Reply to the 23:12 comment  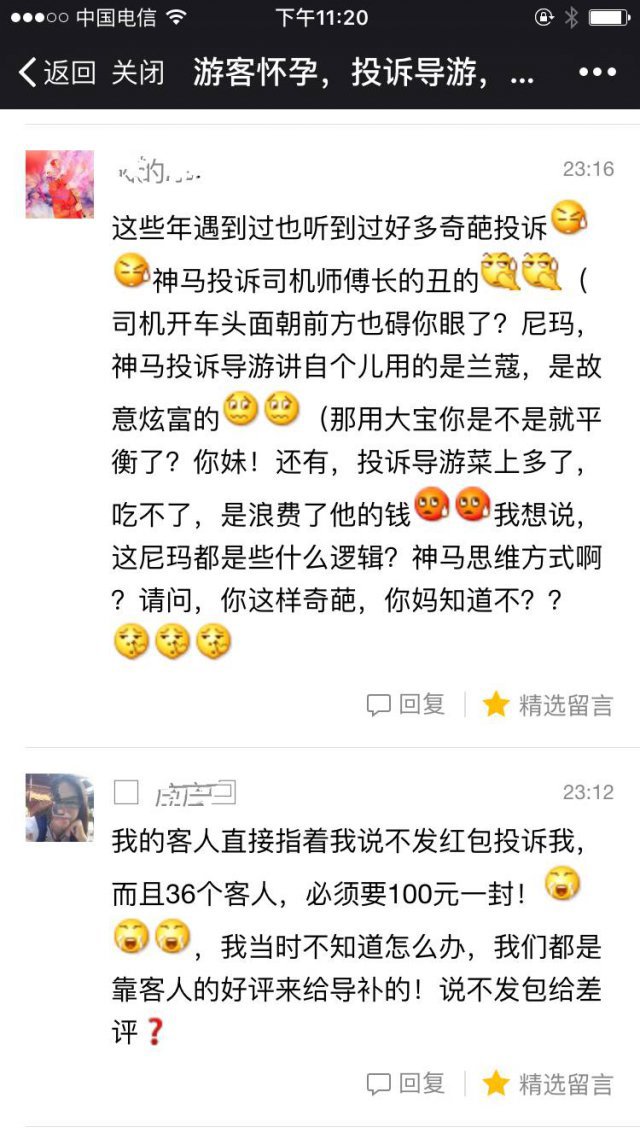coord(406,1083)
